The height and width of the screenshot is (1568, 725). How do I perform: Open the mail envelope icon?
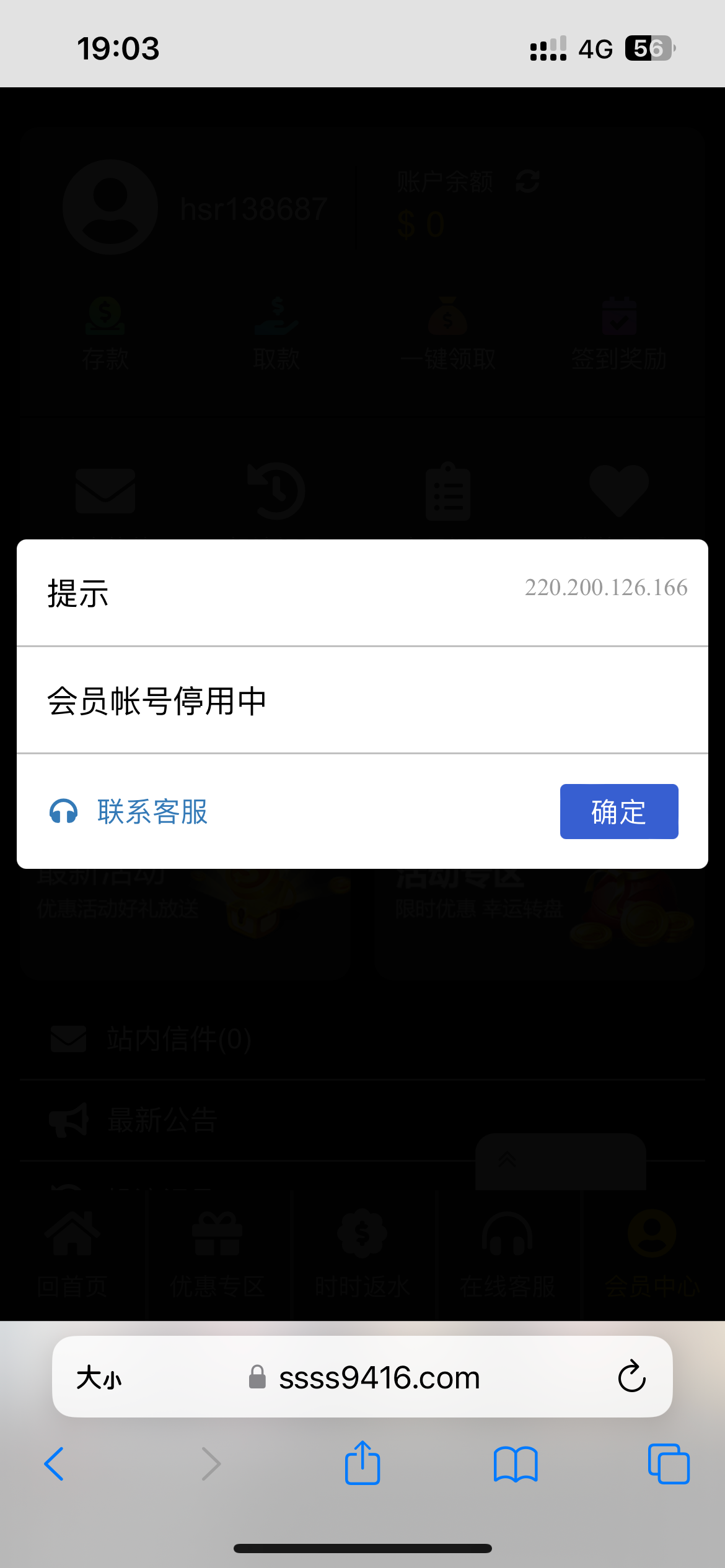pyautogui.click(x=105, y=491)
